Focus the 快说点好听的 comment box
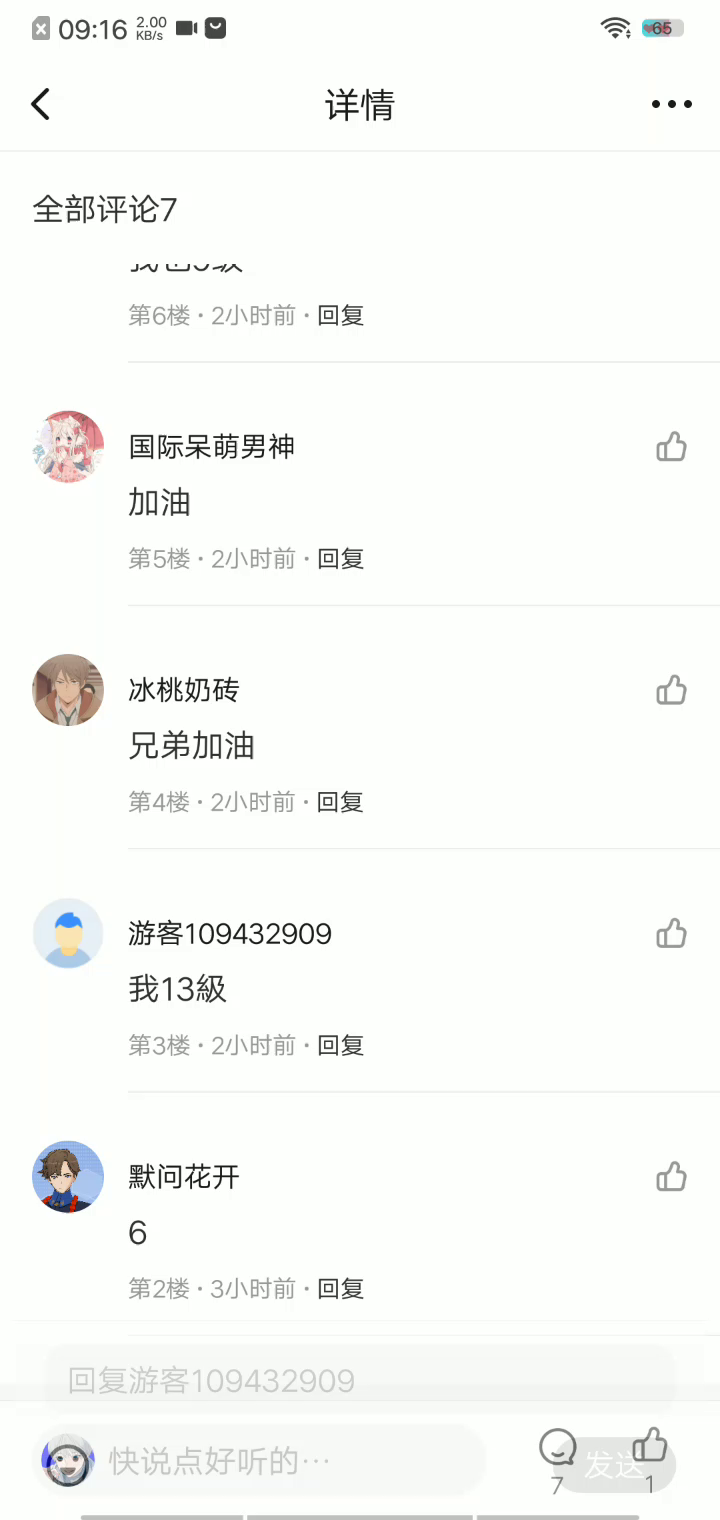 (x=290, y=1461)
